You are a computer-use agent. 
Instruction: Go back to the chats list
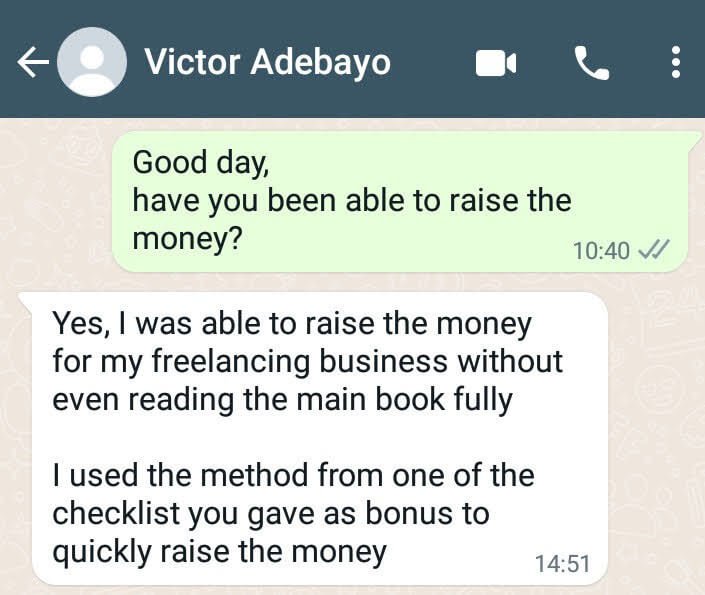pos(32,63)
